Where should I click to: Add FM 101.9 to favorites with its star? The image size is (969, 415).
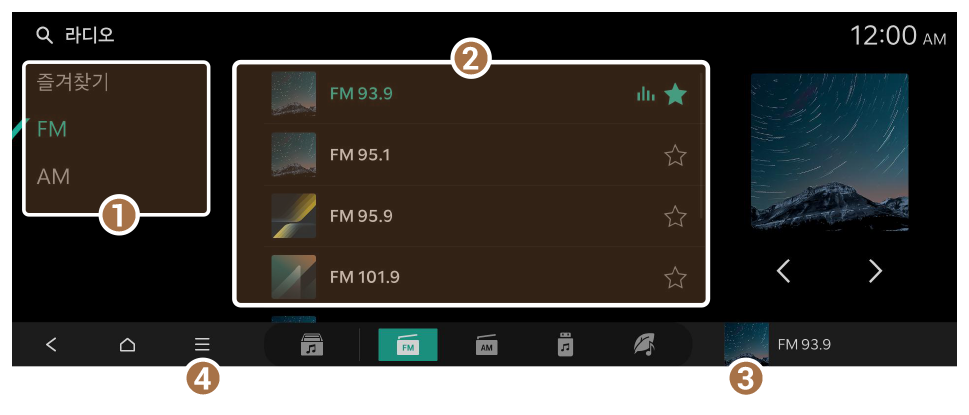click(676, 277)
